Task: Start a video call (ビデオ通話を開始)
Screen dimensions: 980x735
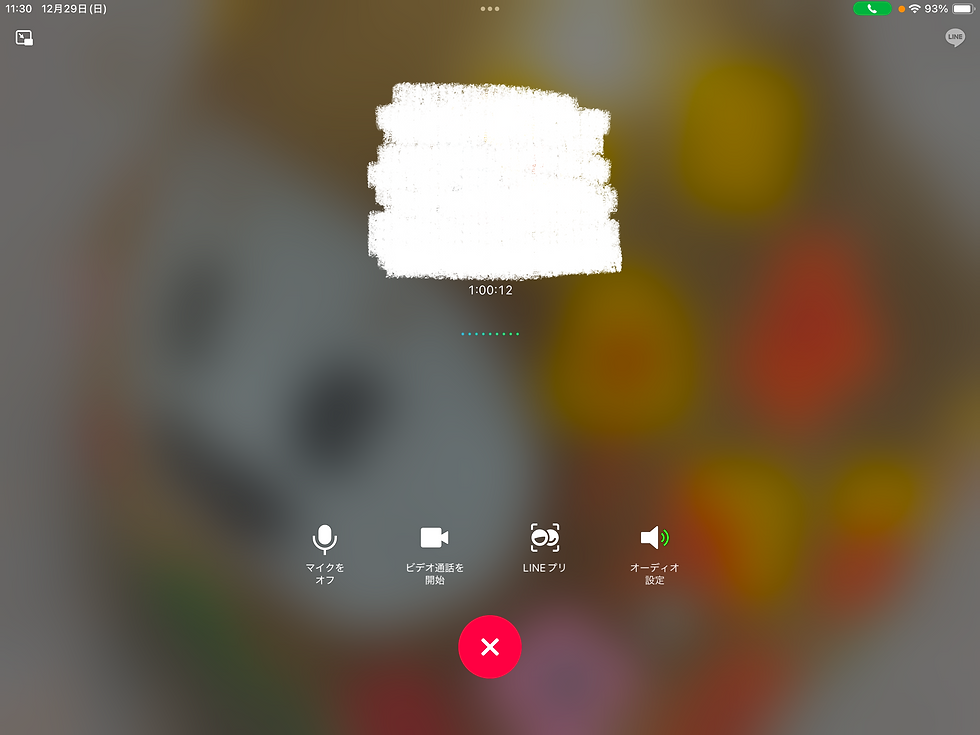Action: [434, 539]
